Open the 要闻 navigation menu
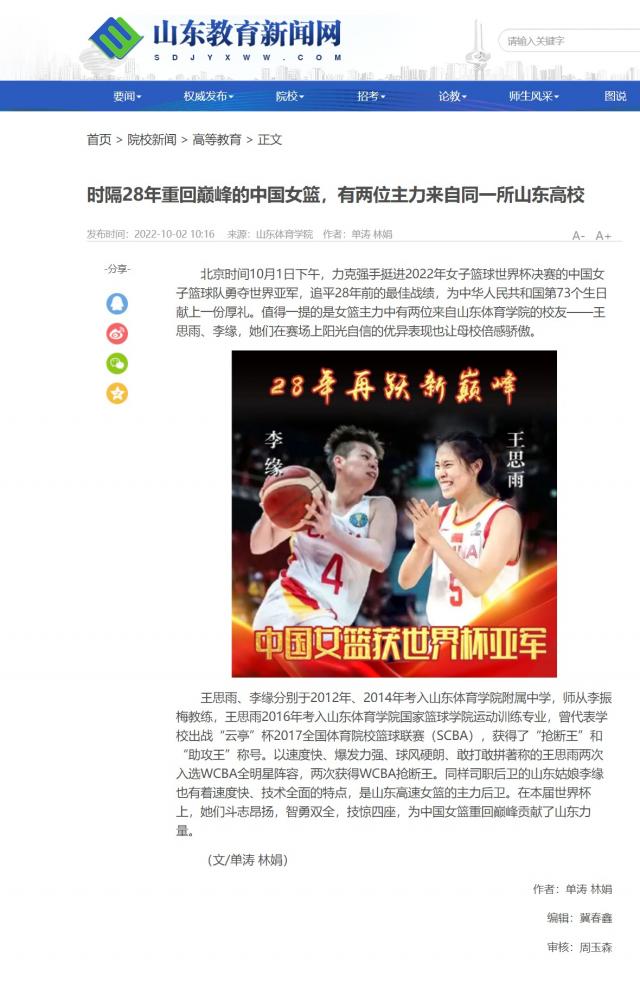 pos(127,96)
